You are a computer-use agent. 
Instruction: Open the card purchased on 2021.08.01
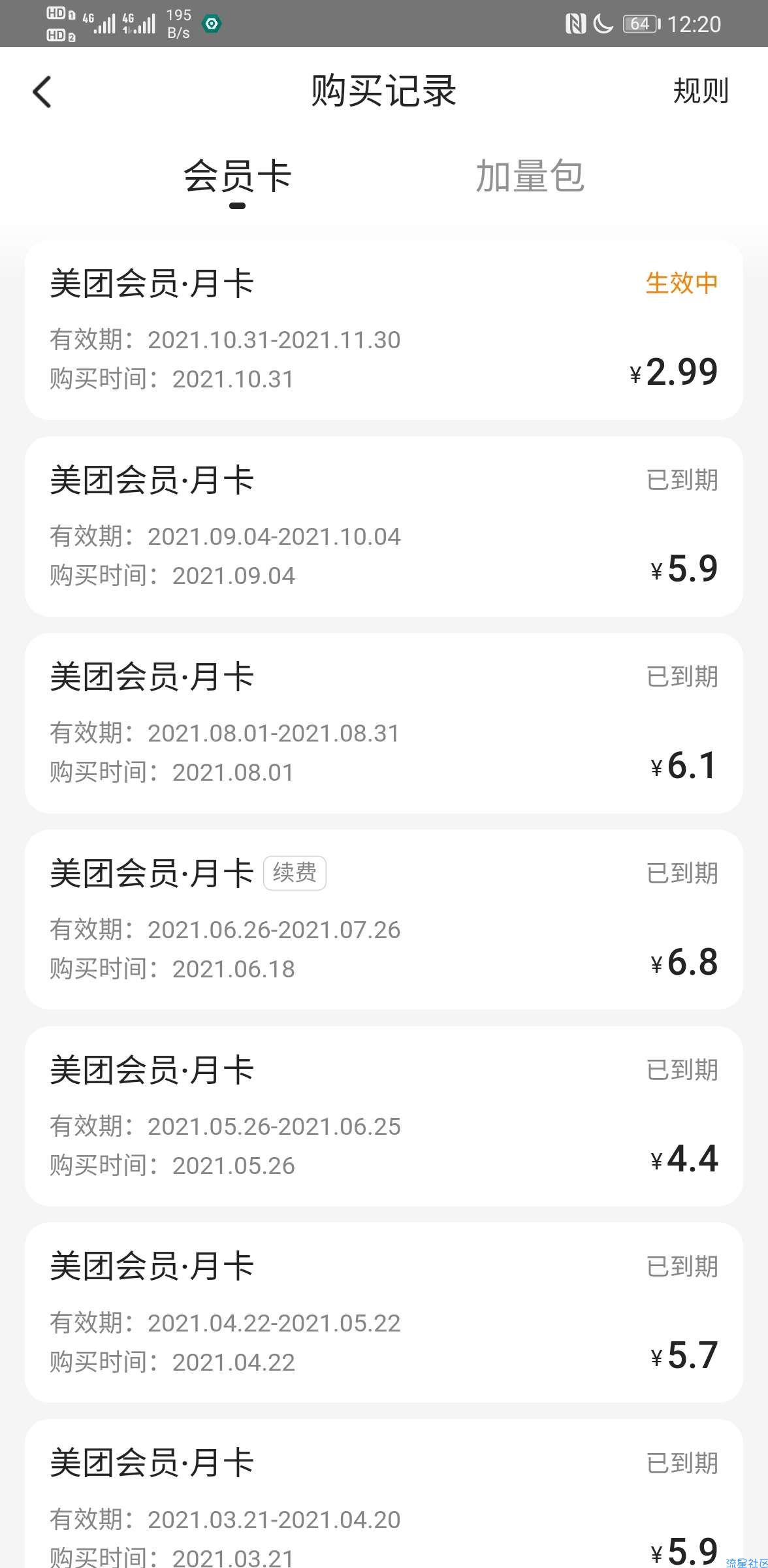click(x=384, y=723)
